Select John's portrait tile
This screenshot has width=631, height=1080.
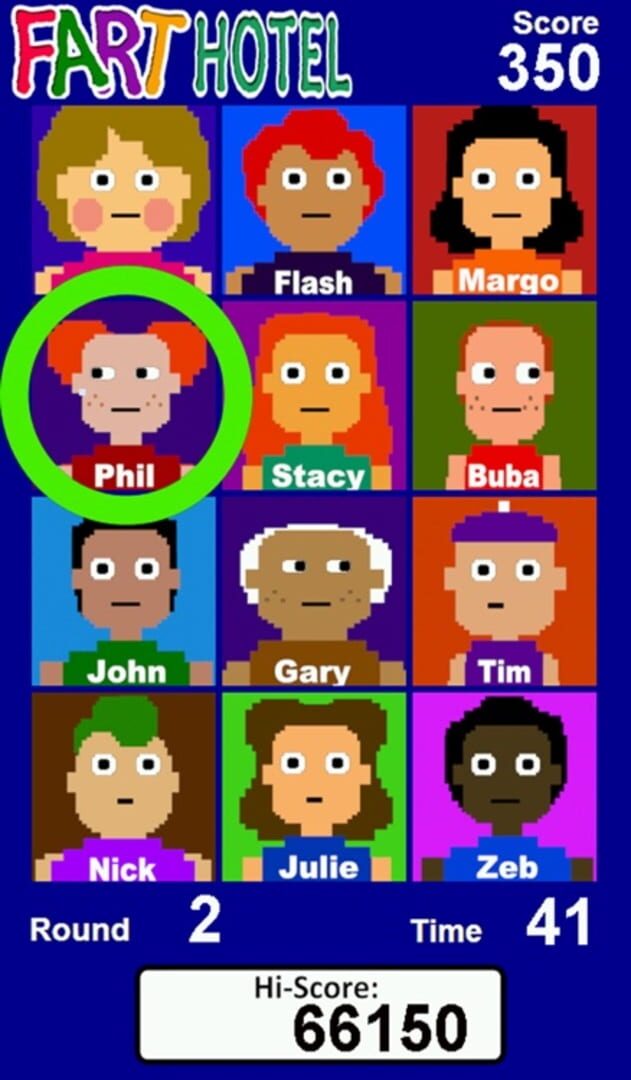point(124,590)
